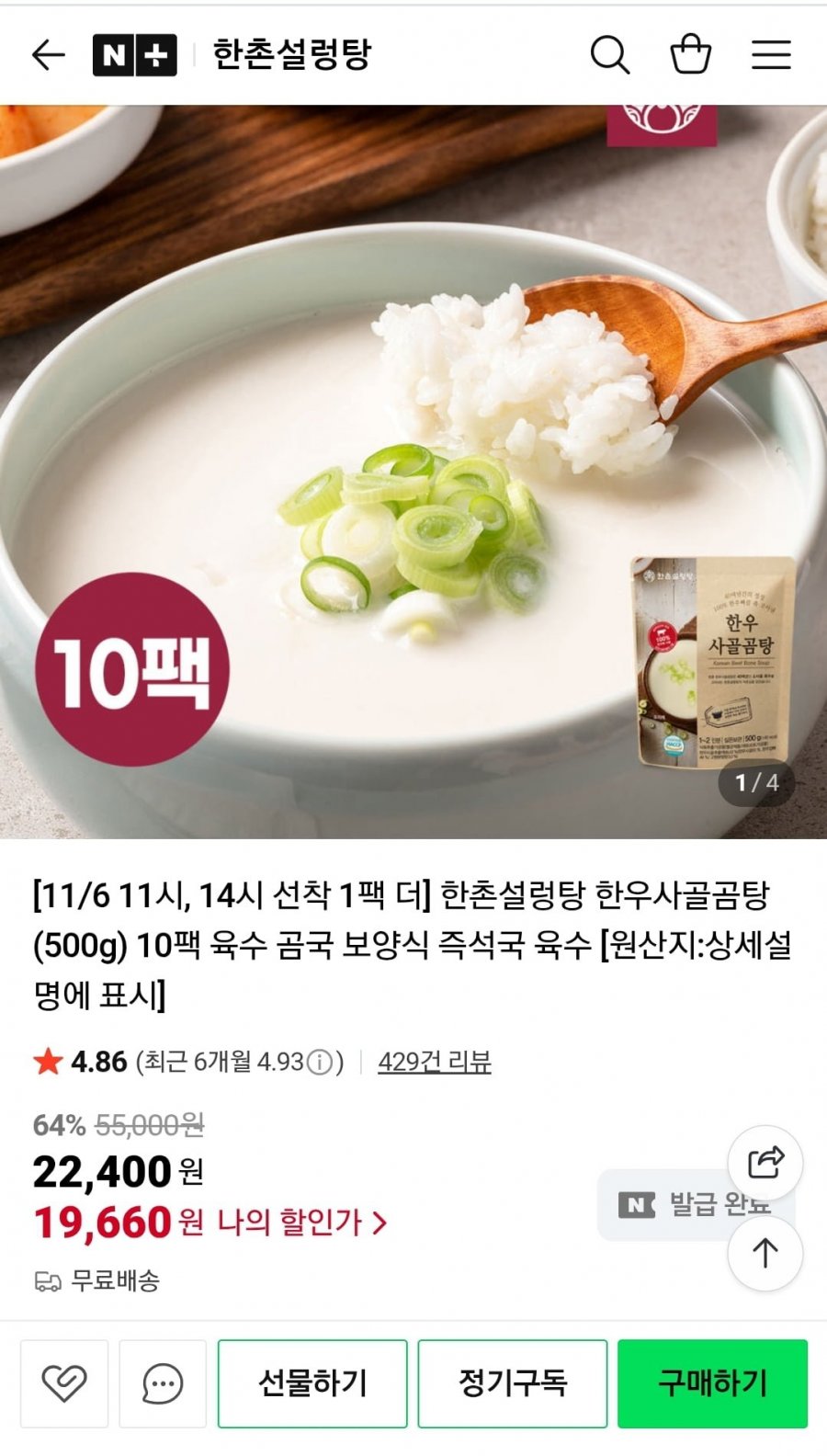This screenshot has width=827, height=1456.
Task: Open the search magnifier
Action: point(609,55)
